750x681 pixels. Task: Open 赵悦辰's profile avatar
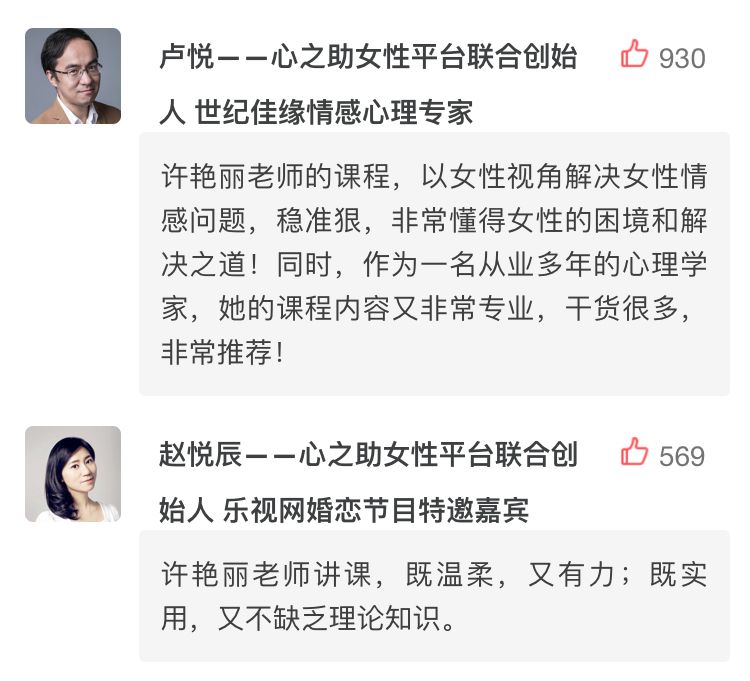[x=73, y=474]
